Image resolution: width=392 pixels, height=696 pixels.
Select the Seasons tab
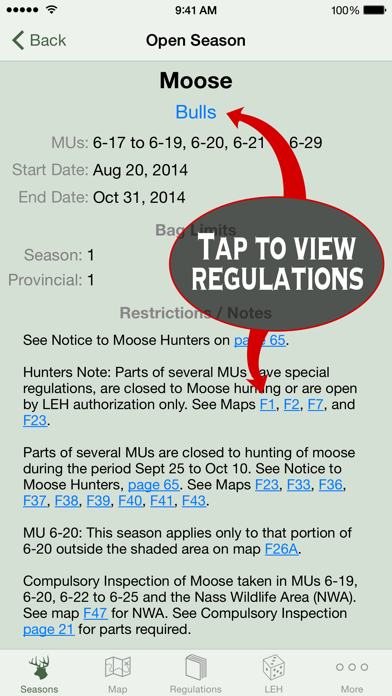(x=39, y=674)
